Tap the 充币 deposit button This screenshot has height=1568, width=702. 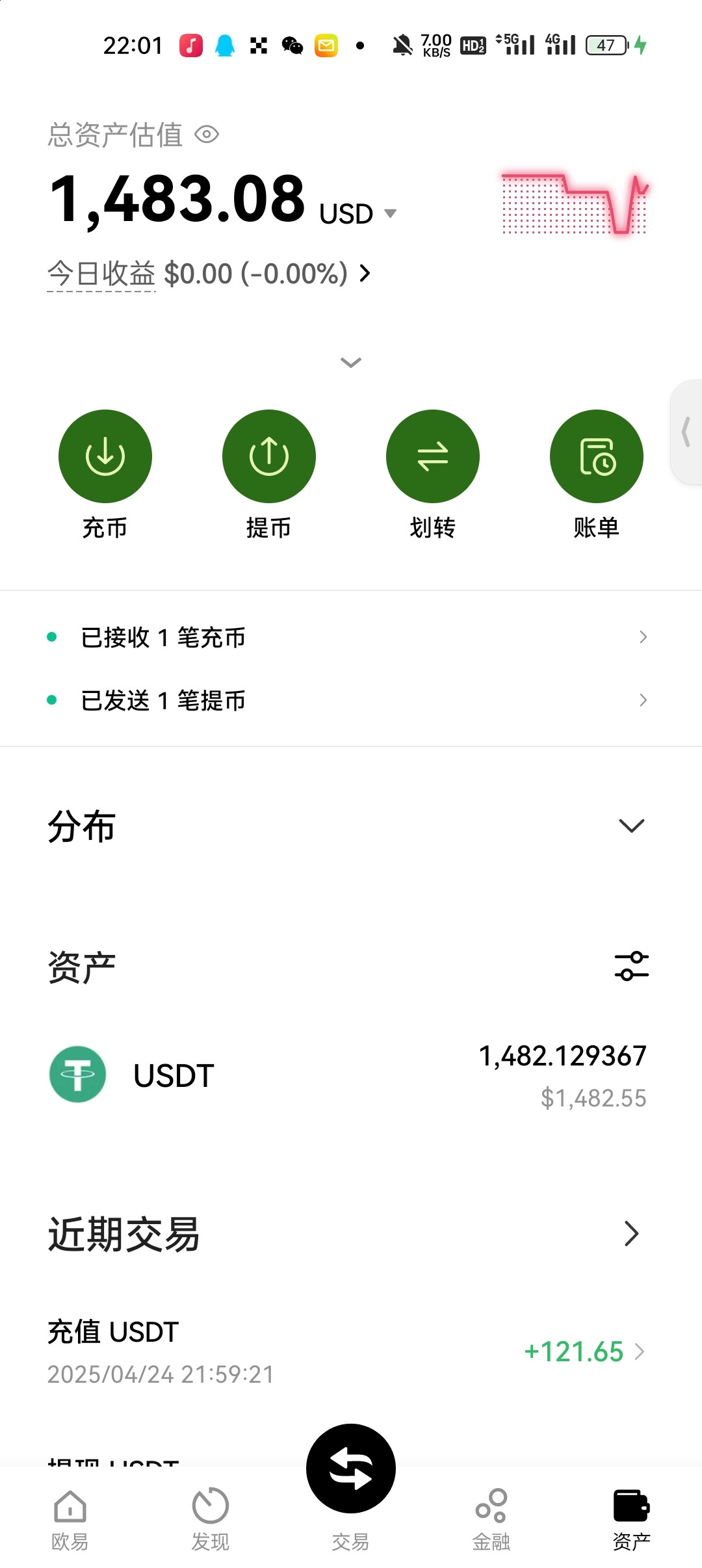pyautogui.click(x=105, y=475)
